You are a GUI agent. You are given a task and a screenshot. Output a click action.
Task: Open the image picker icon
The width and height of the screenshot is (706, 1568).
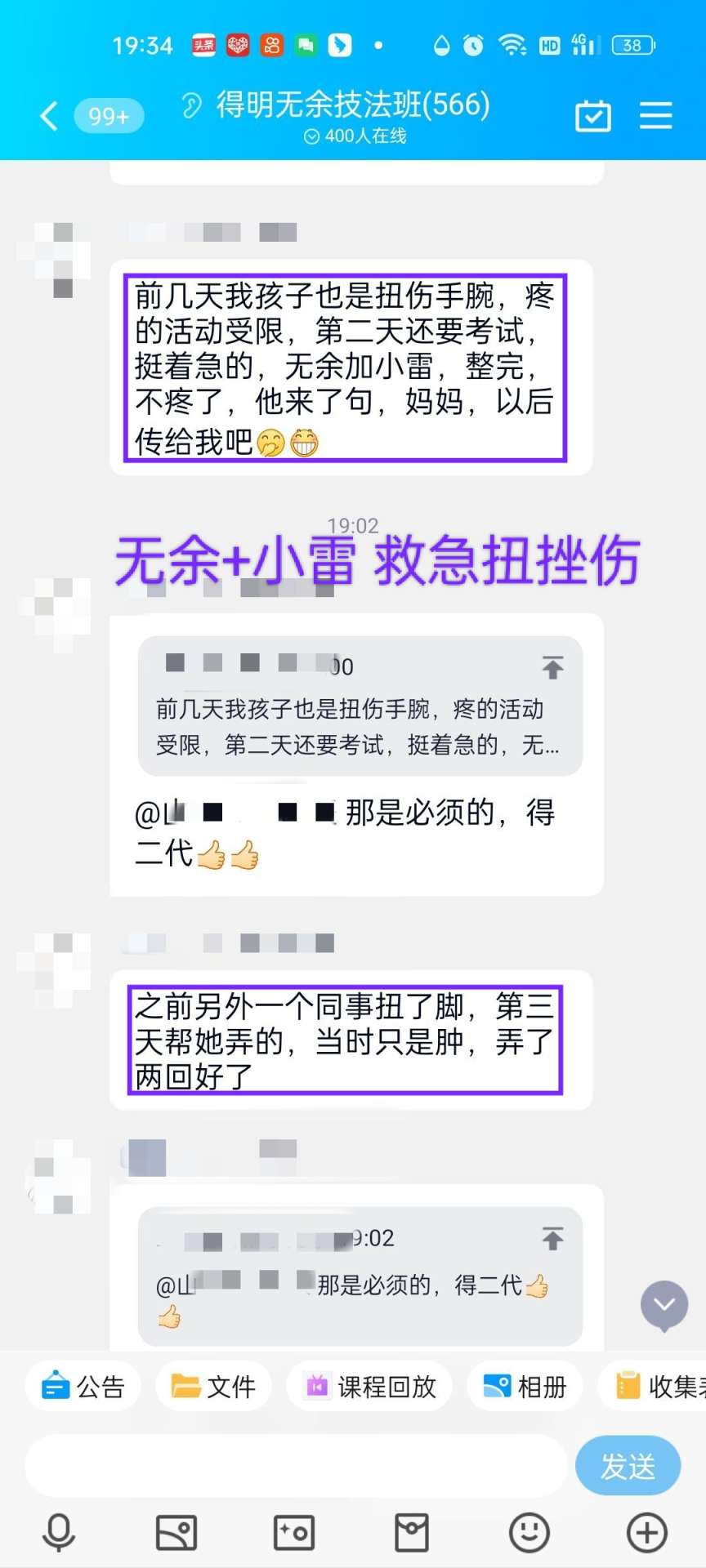(x=176, y=1532)
